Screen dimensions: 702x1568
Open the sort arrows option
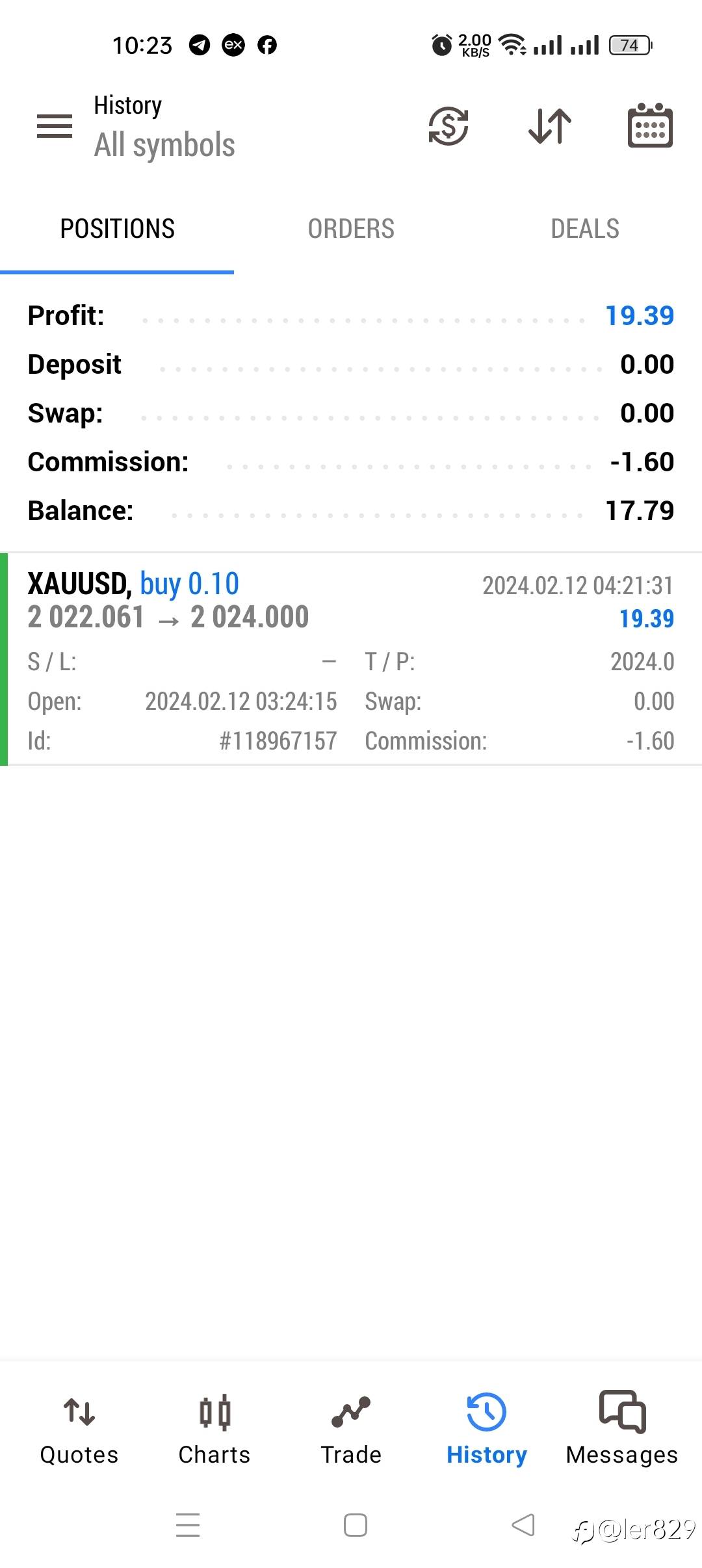550,126
